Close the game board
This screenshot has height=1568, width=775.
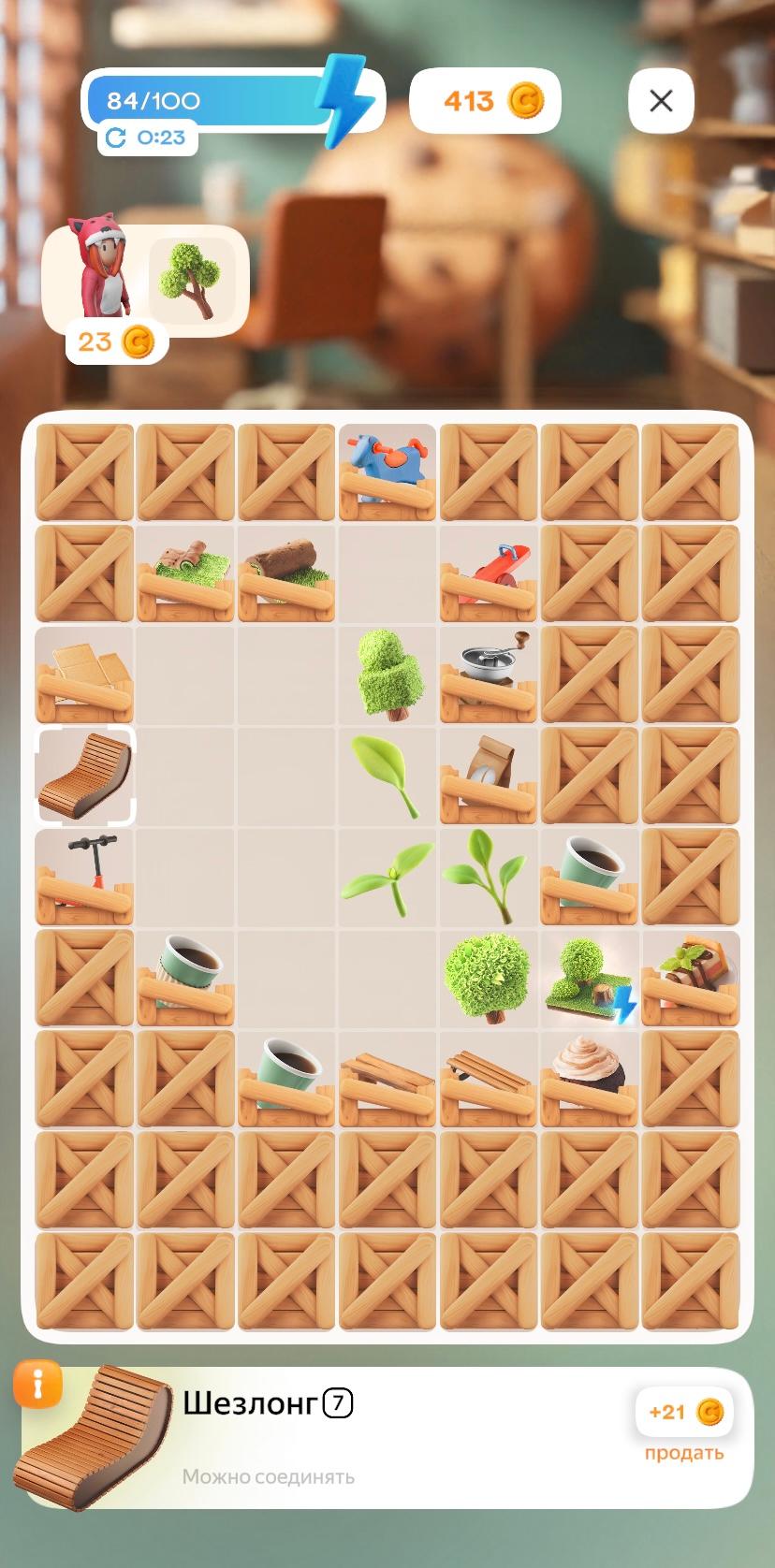661,100
